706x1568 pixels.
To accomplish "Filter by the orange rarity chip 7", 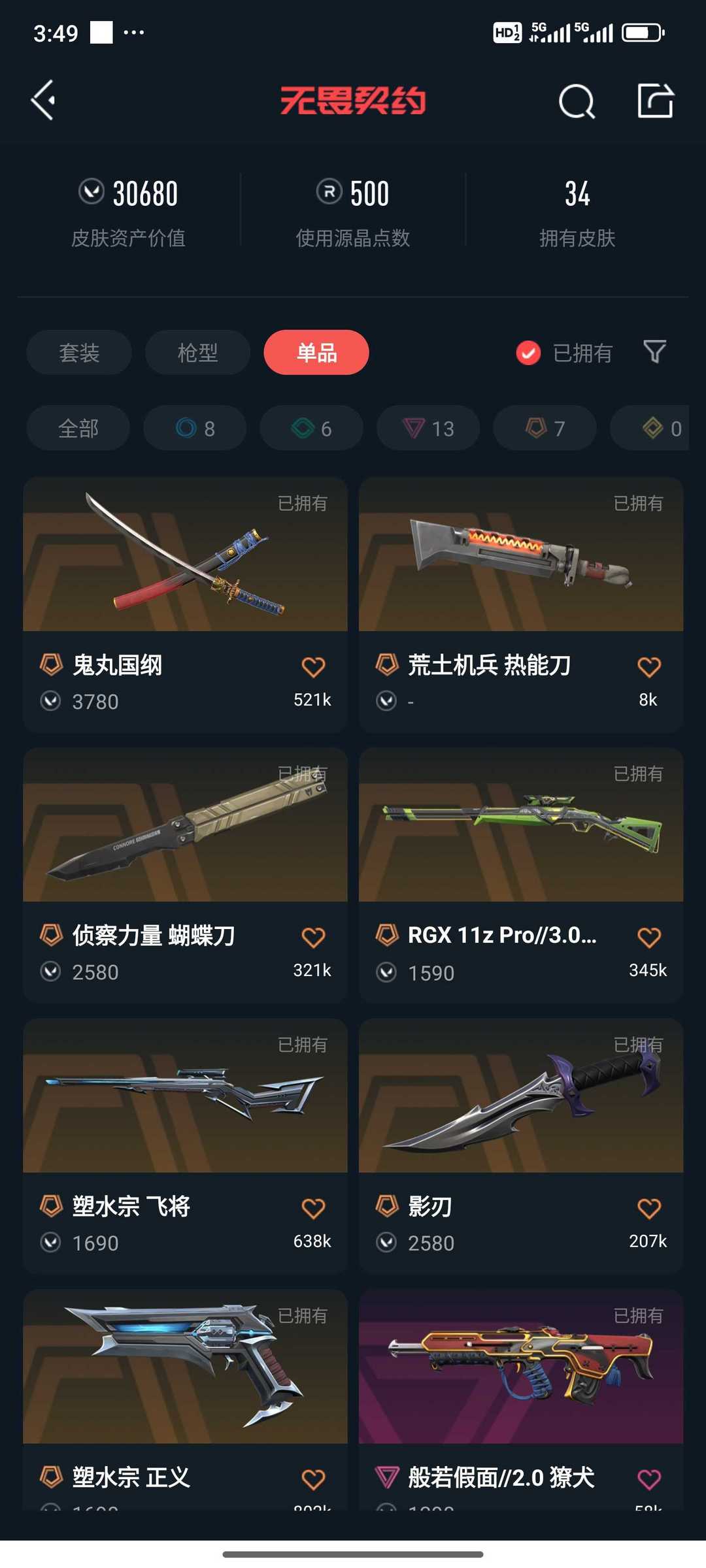I will (x=545, y=429).
